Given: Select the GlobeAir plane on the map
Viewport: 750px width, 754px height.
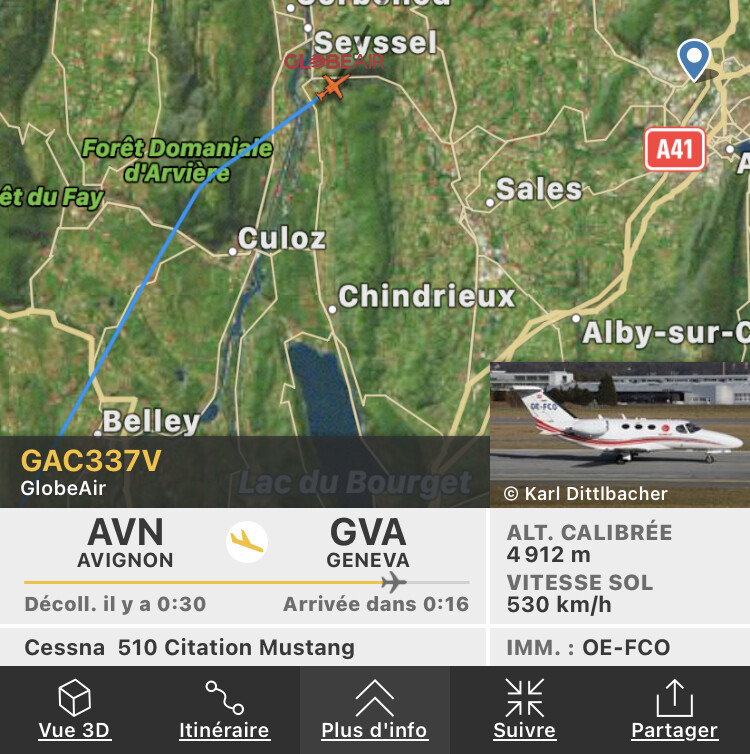Looking at the screenshot, I should (331, 88).
